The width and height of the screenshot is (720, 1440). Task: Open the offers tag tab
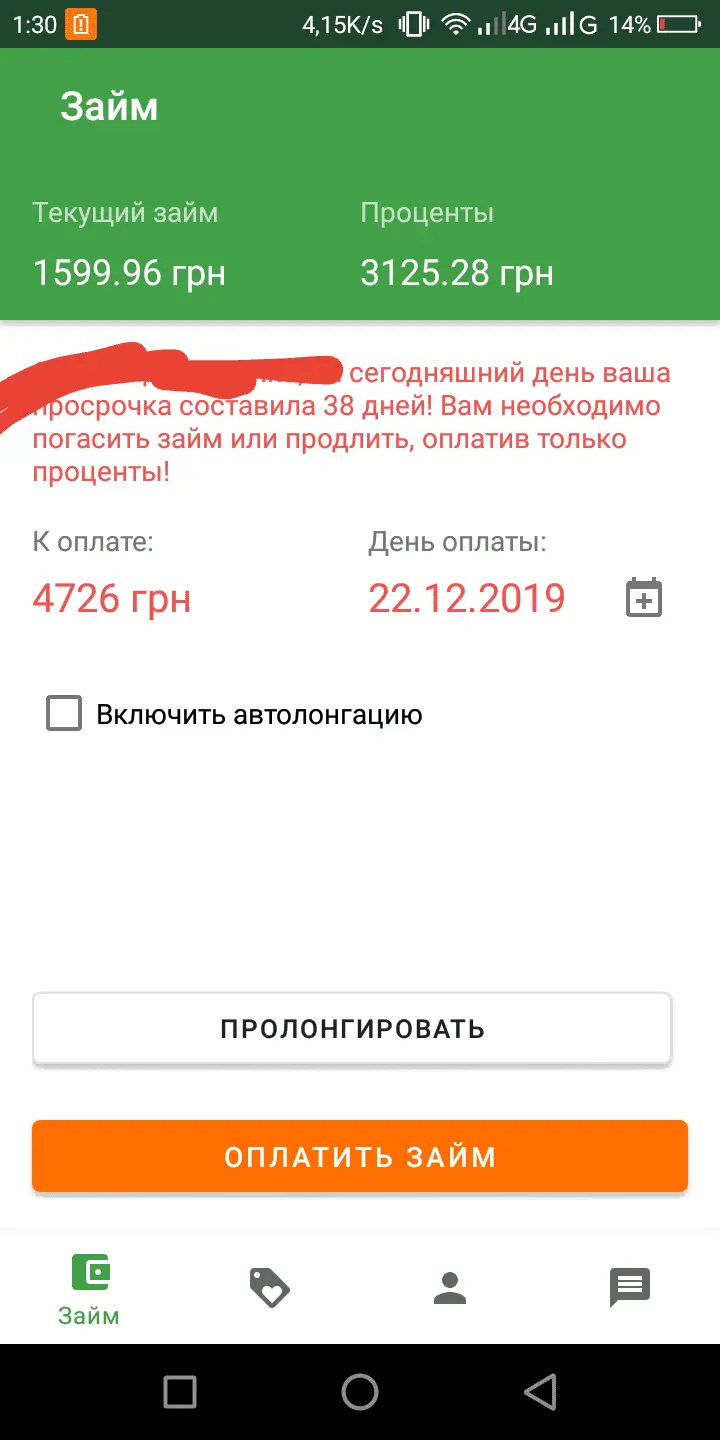(x=269, y=1288)
